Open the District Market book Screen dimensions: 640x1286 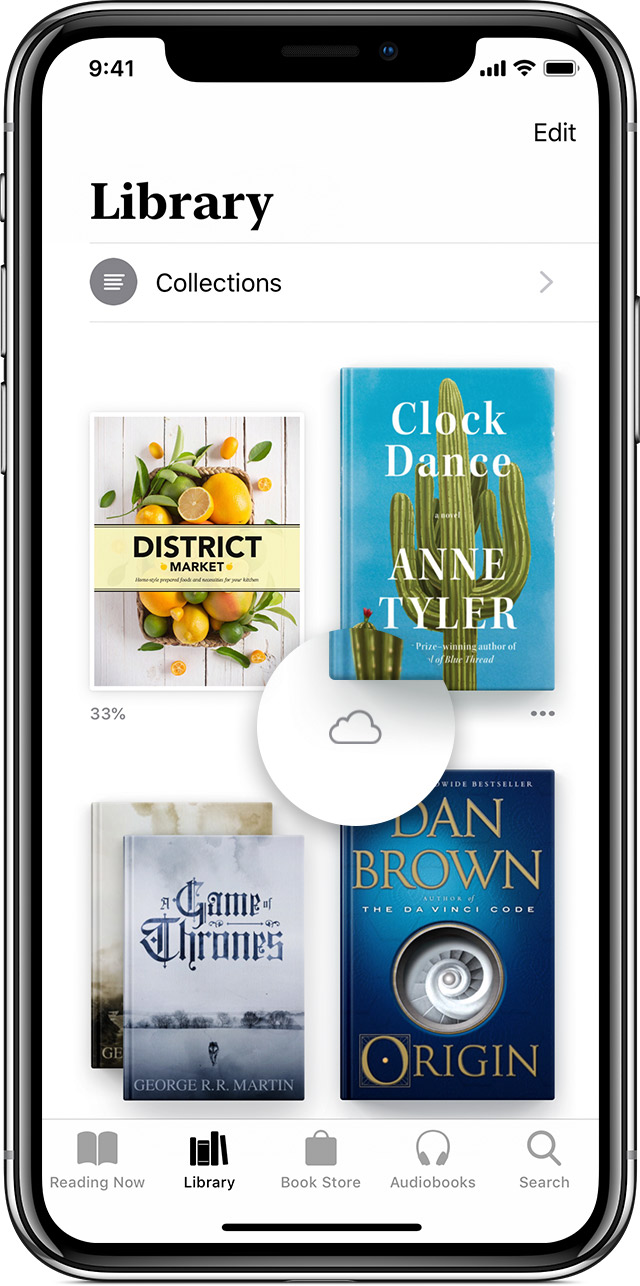[x=196, y=551]
